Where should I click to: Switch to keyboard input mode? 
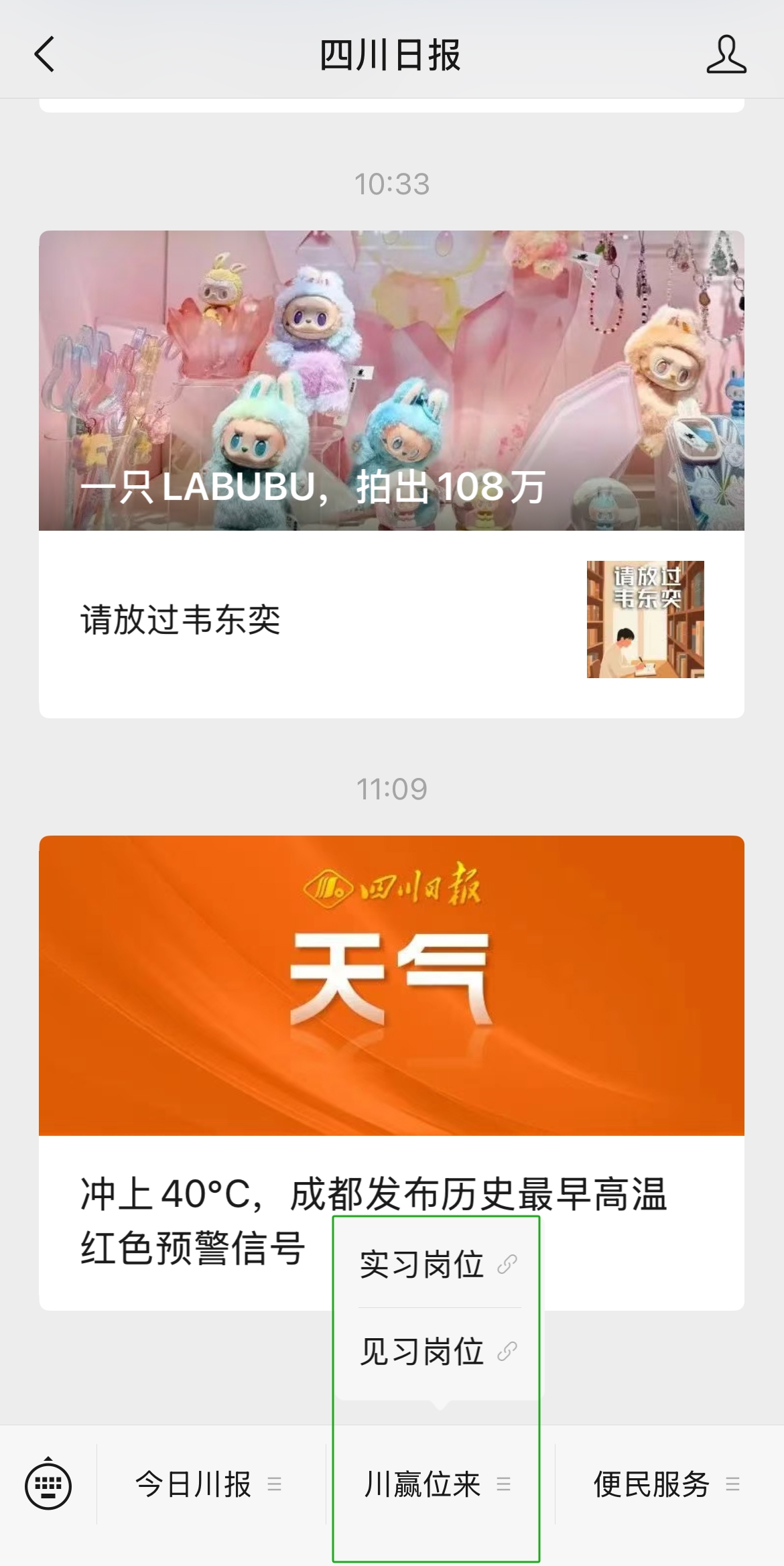[x=48, y=1484]
